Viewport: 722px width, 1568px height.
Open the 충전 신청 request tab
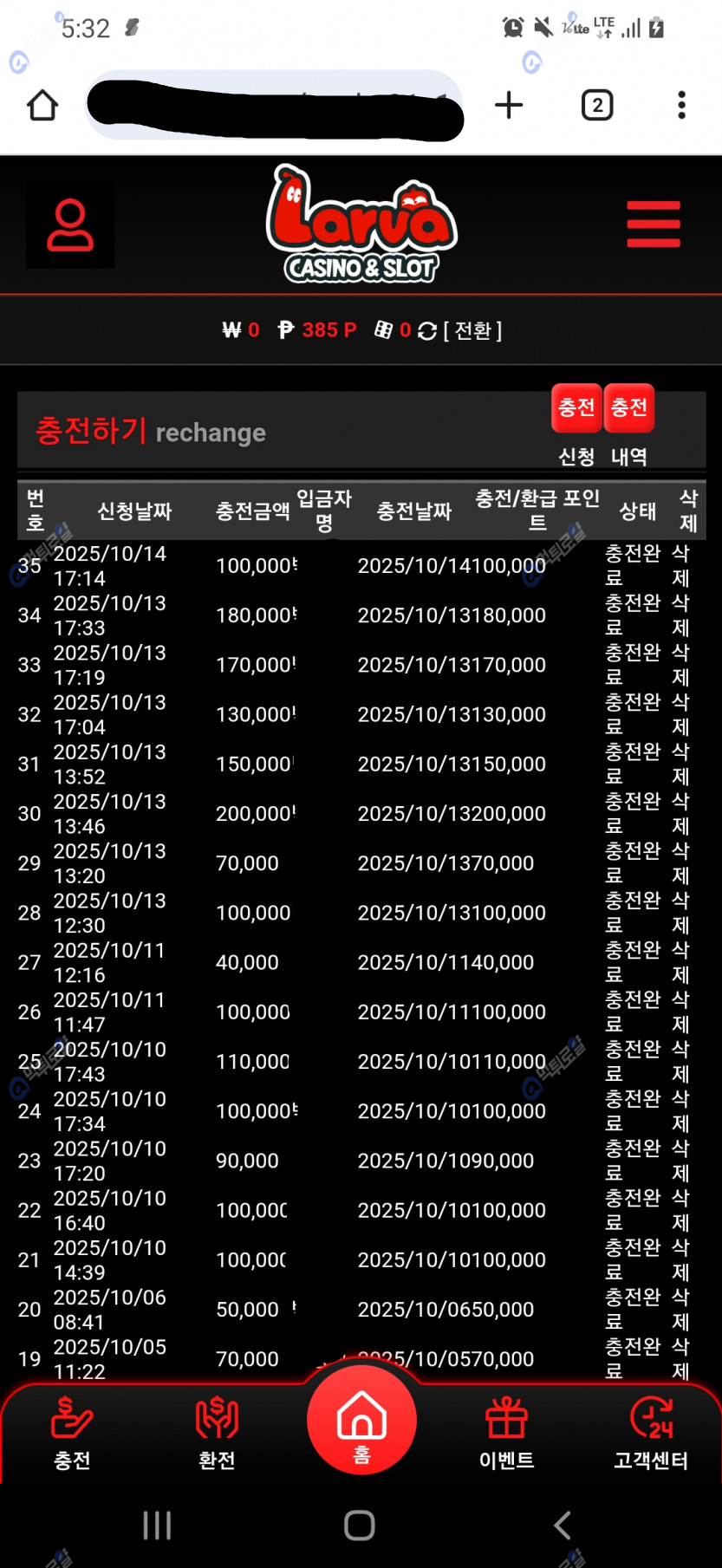[576, 408]
